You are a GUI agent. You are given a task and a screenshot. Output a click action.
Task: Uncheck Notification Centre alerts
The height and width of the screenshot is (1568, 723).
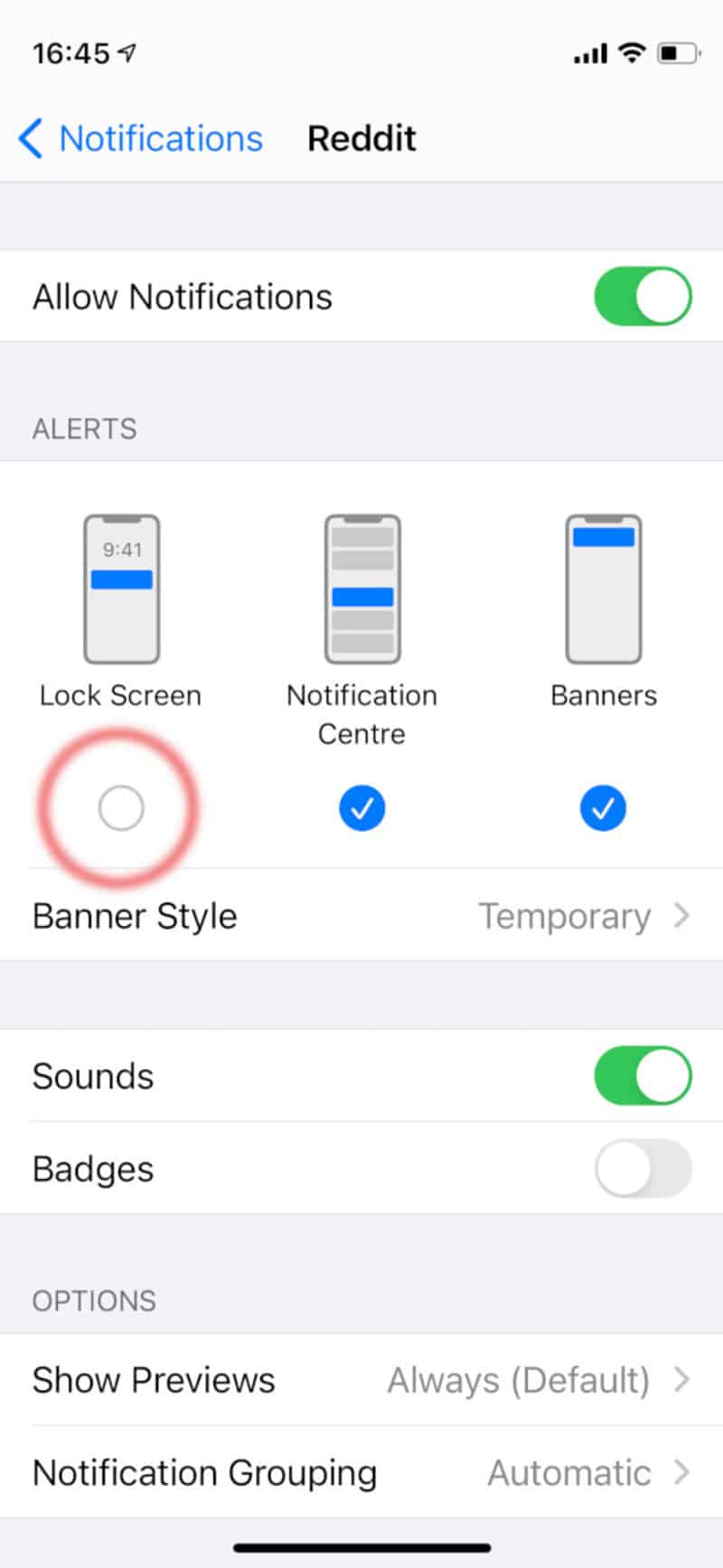coord(361,808)
